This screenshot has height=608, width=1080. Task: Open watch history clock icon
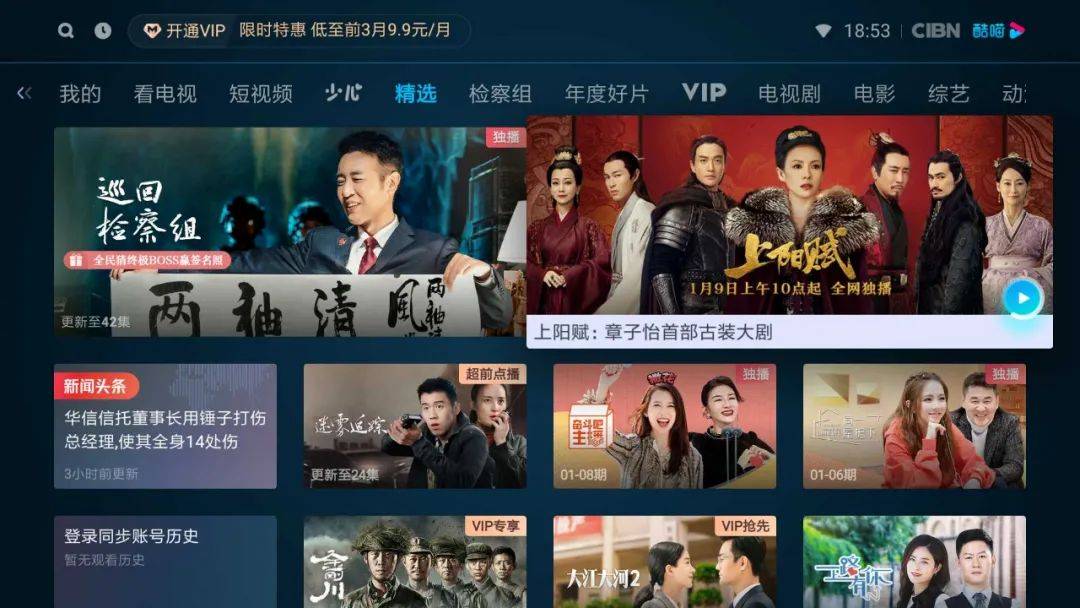point(103,31)
